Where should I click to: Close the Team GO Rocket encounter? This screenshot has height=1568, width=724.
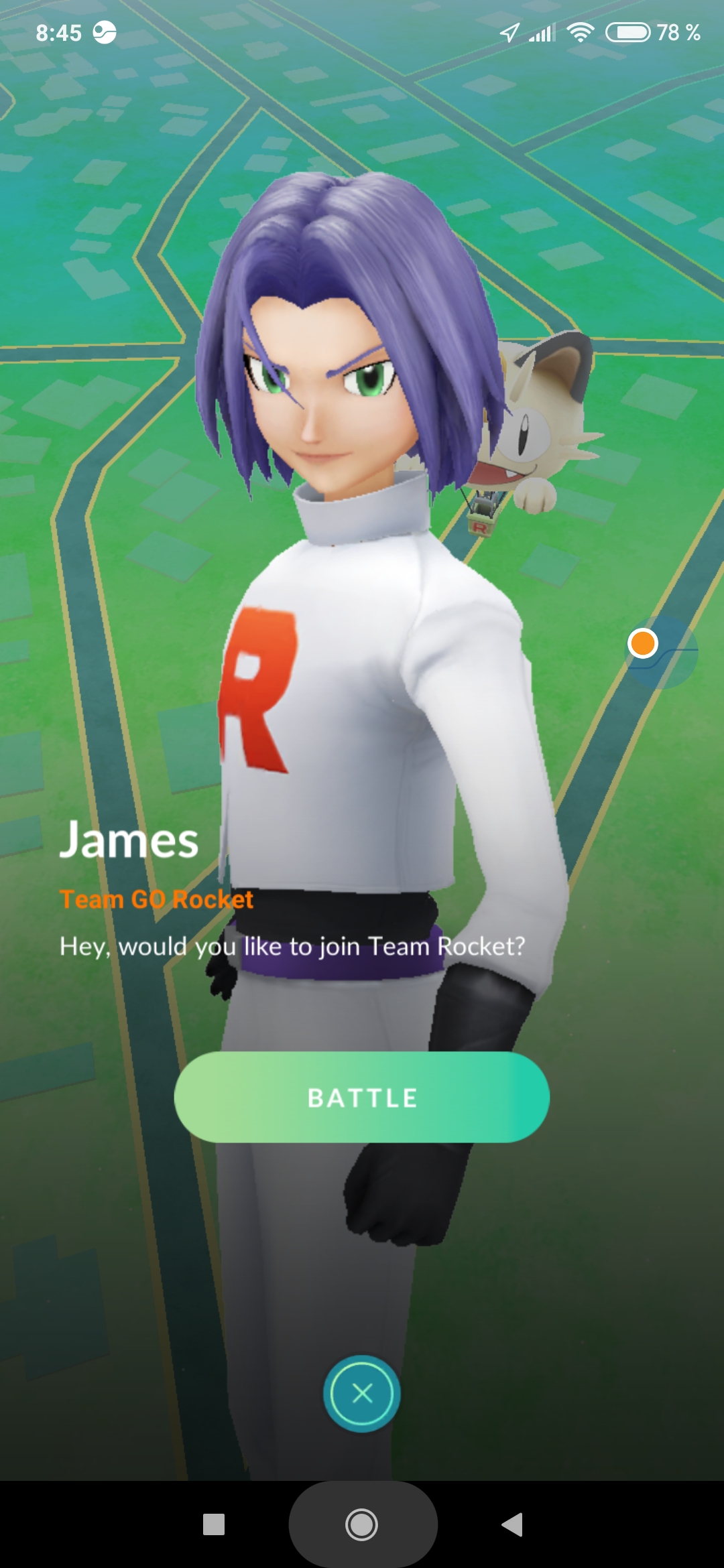point(362,1394)
